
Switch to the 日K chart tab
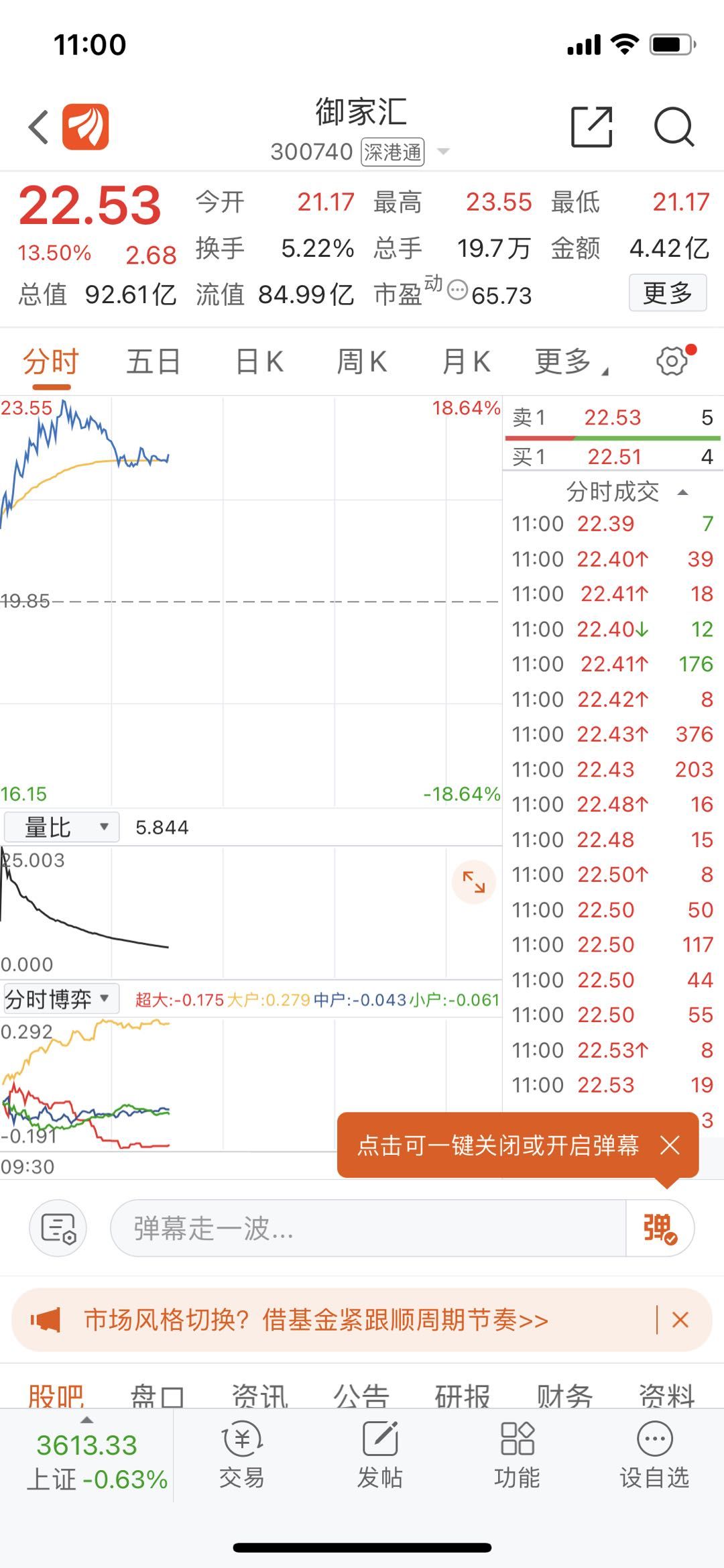[x=259, y=361]
